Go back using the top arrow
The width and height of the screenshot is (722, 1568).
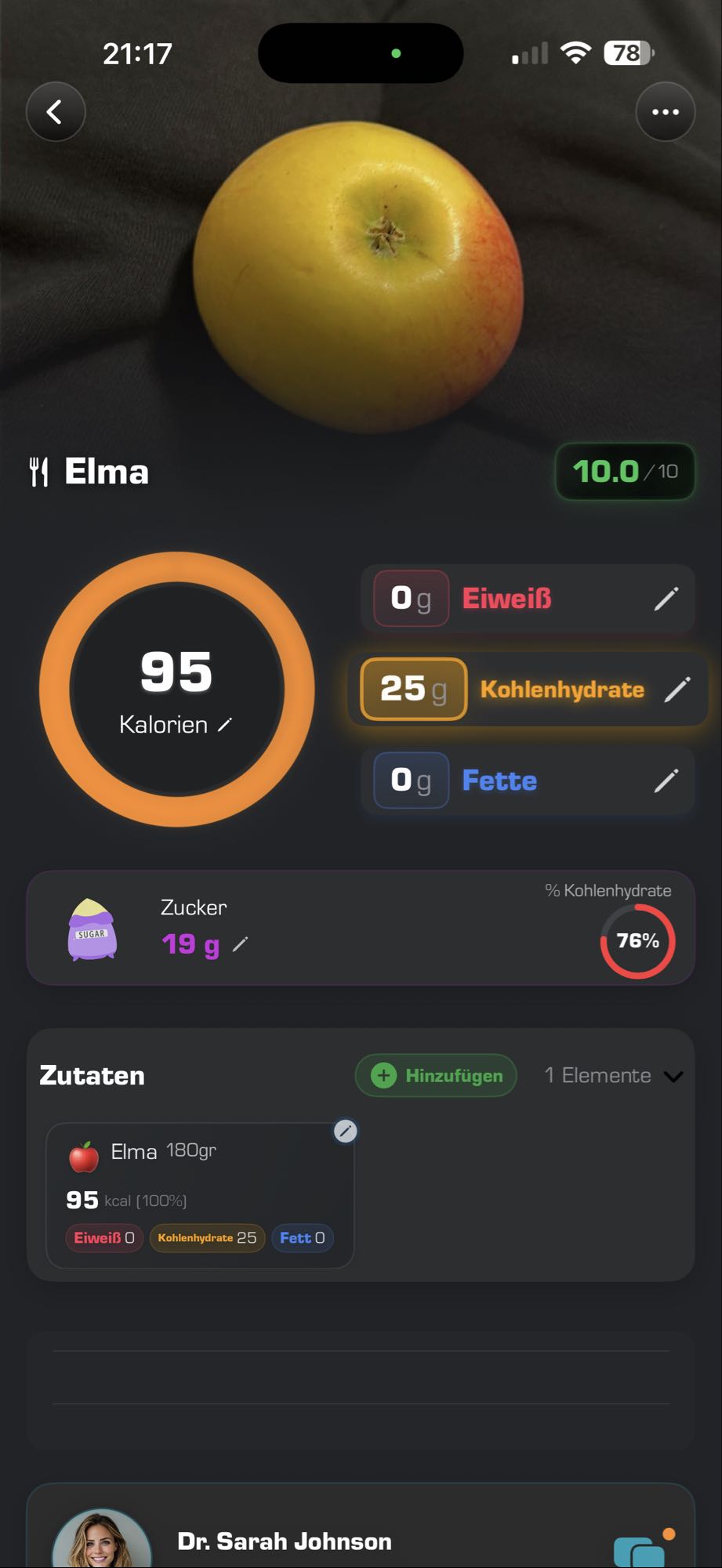tap(56, 112)
